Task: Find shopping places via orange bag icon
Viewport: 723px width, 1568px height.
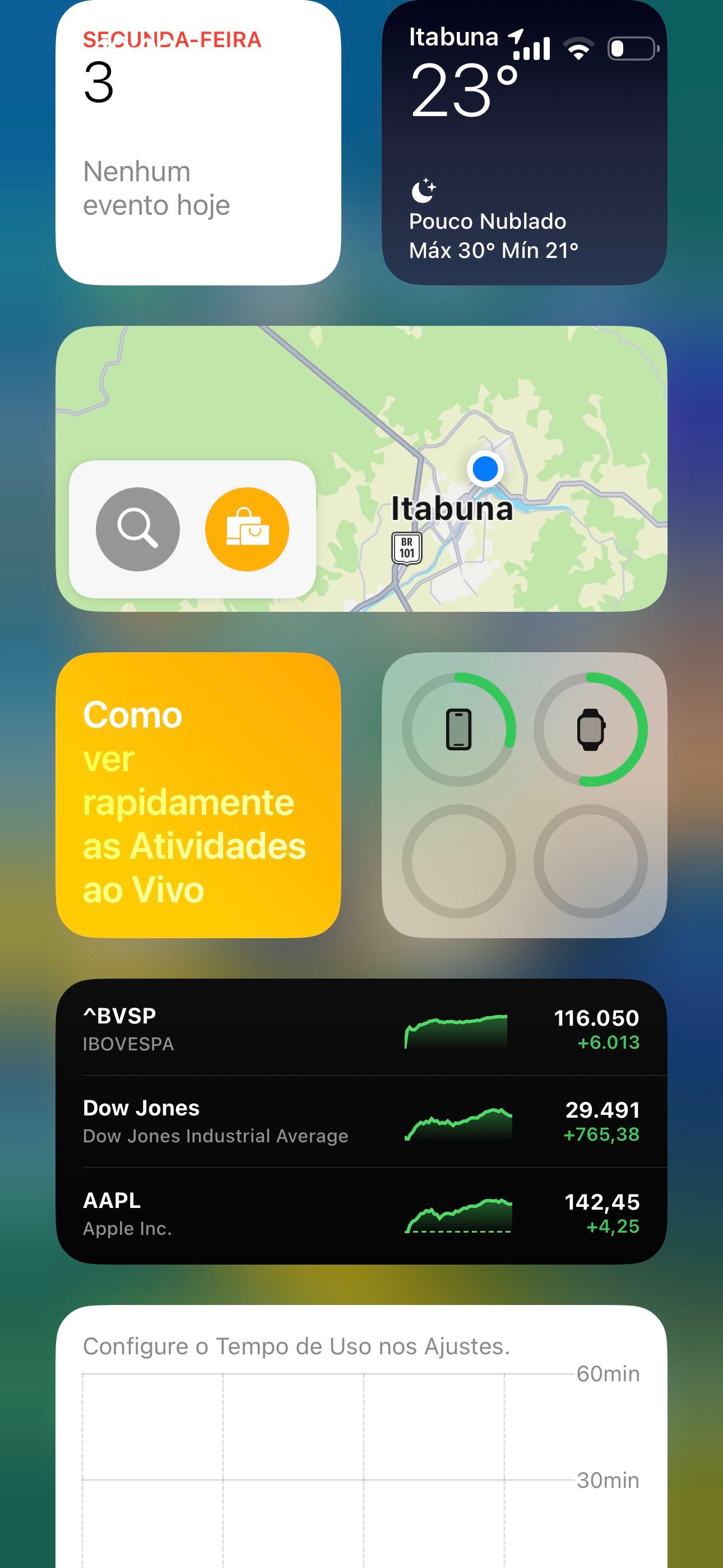Action: point(247,529)
